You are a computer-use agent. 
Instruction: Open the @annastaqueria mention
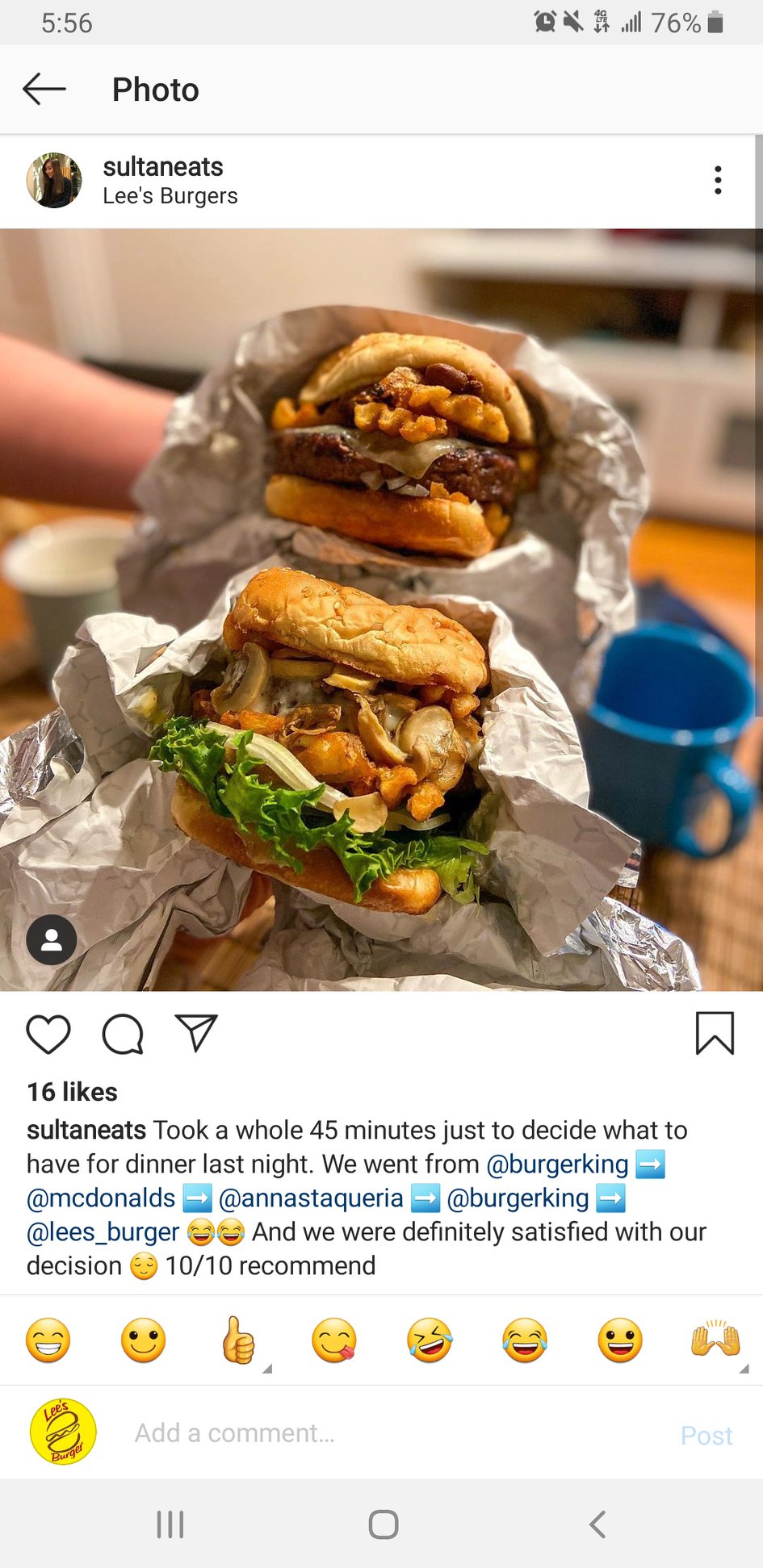coord(311,1198)
